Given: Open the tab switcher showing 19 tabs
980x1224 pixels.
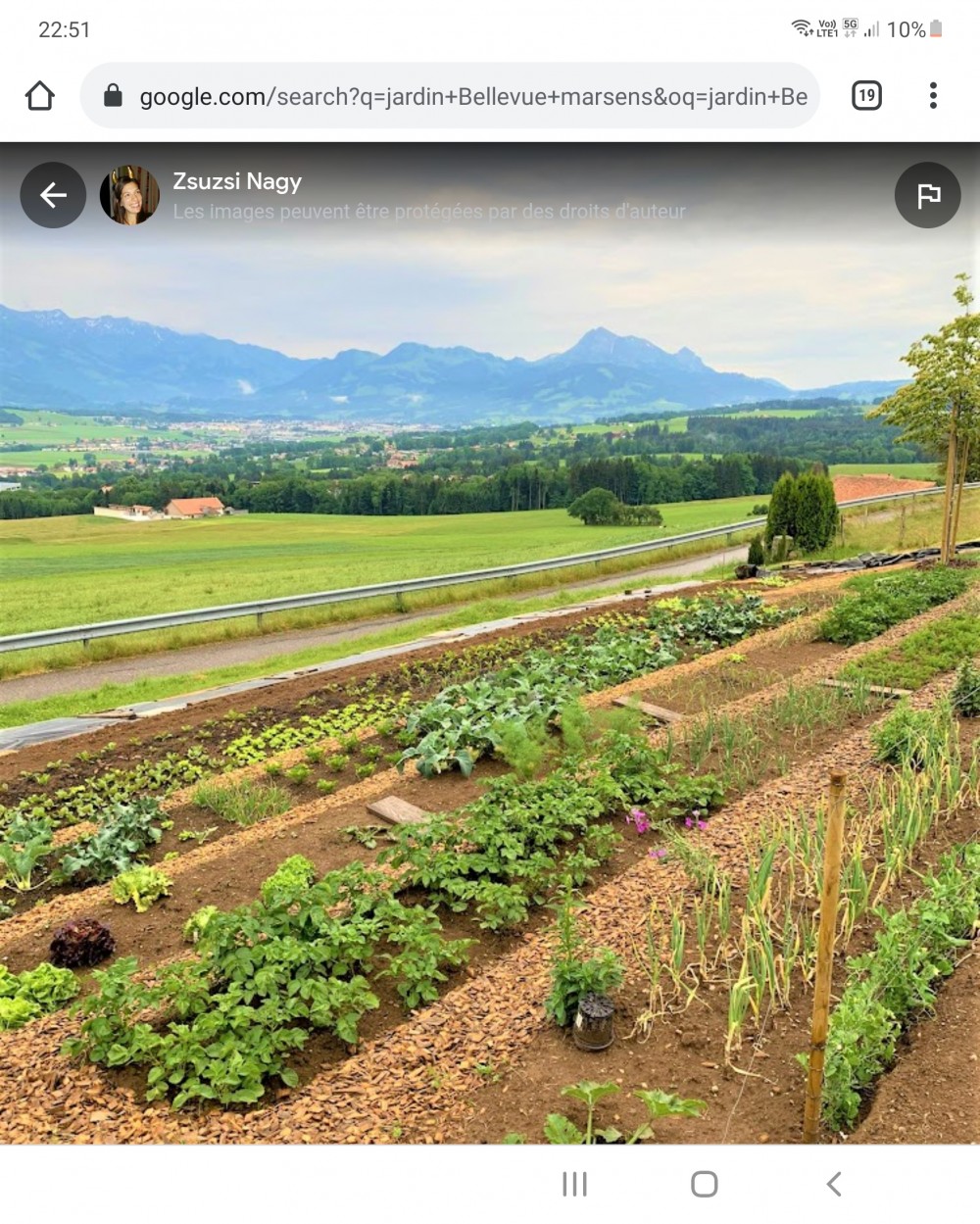Looking at the screenshot, I should coord(866,96).
